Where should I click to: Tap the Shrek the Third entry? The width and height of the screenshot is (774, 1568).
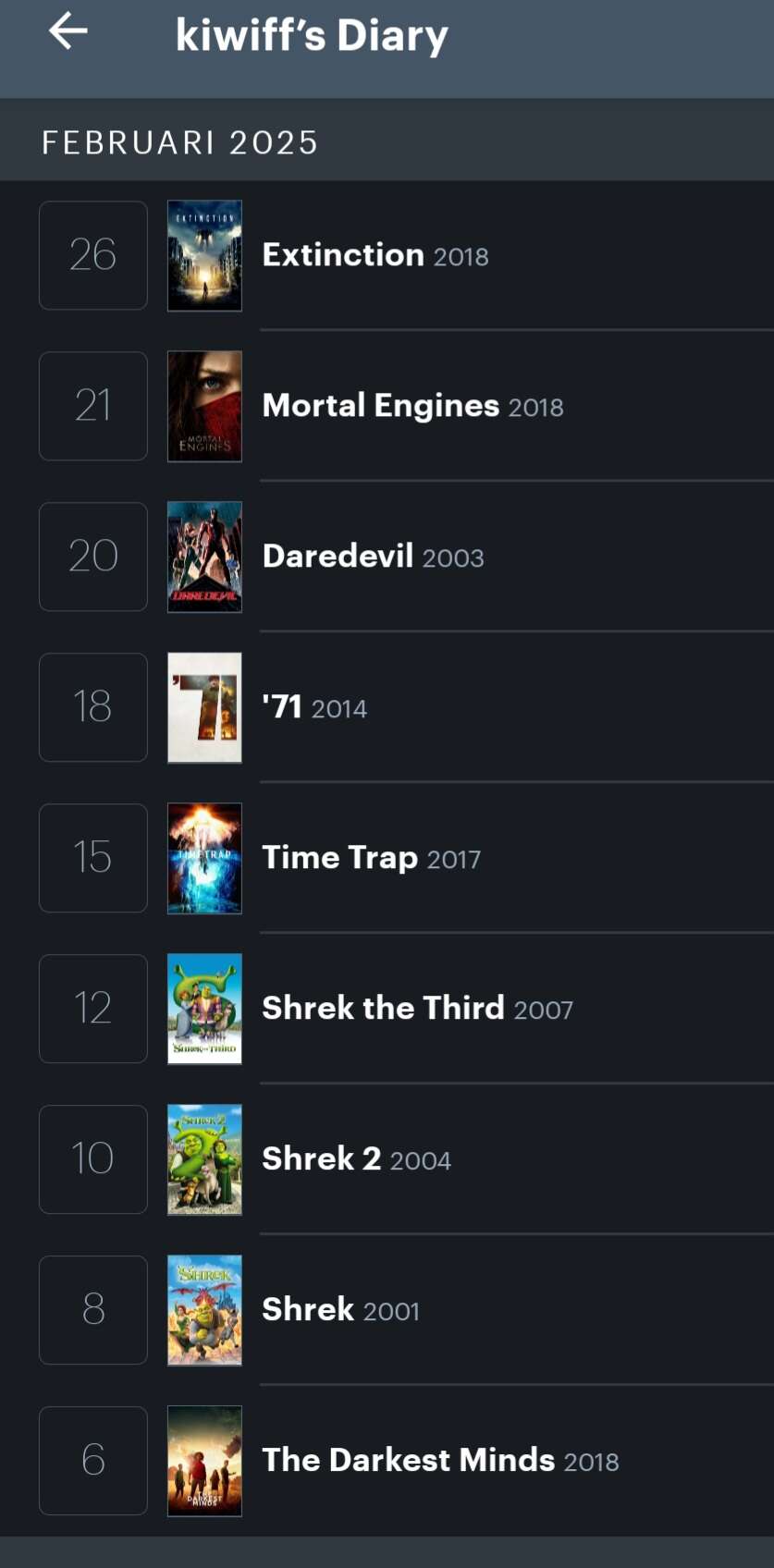[387, 1009]
